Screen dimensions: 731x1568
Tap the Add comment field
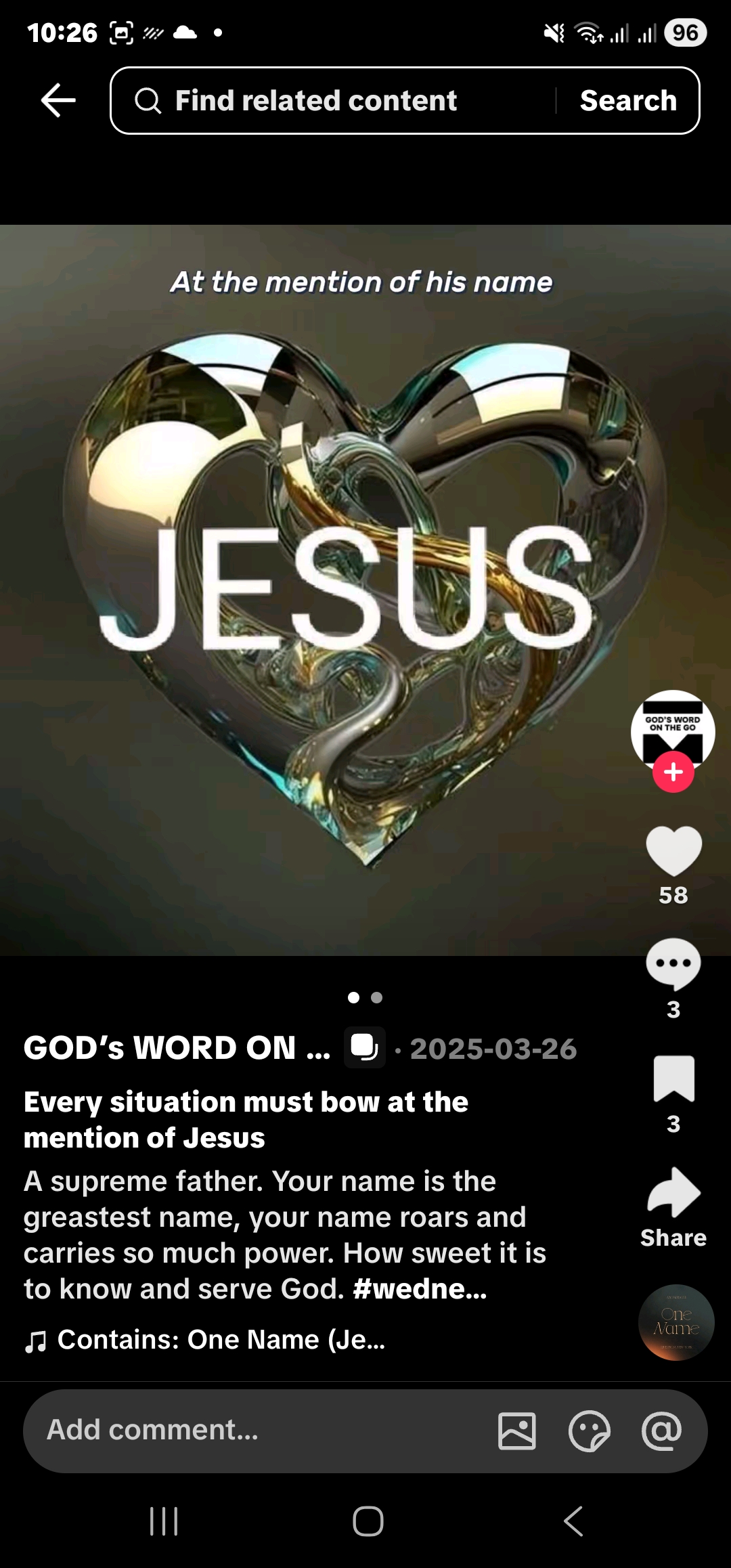pyautogui.click(x=257, y=1430)
